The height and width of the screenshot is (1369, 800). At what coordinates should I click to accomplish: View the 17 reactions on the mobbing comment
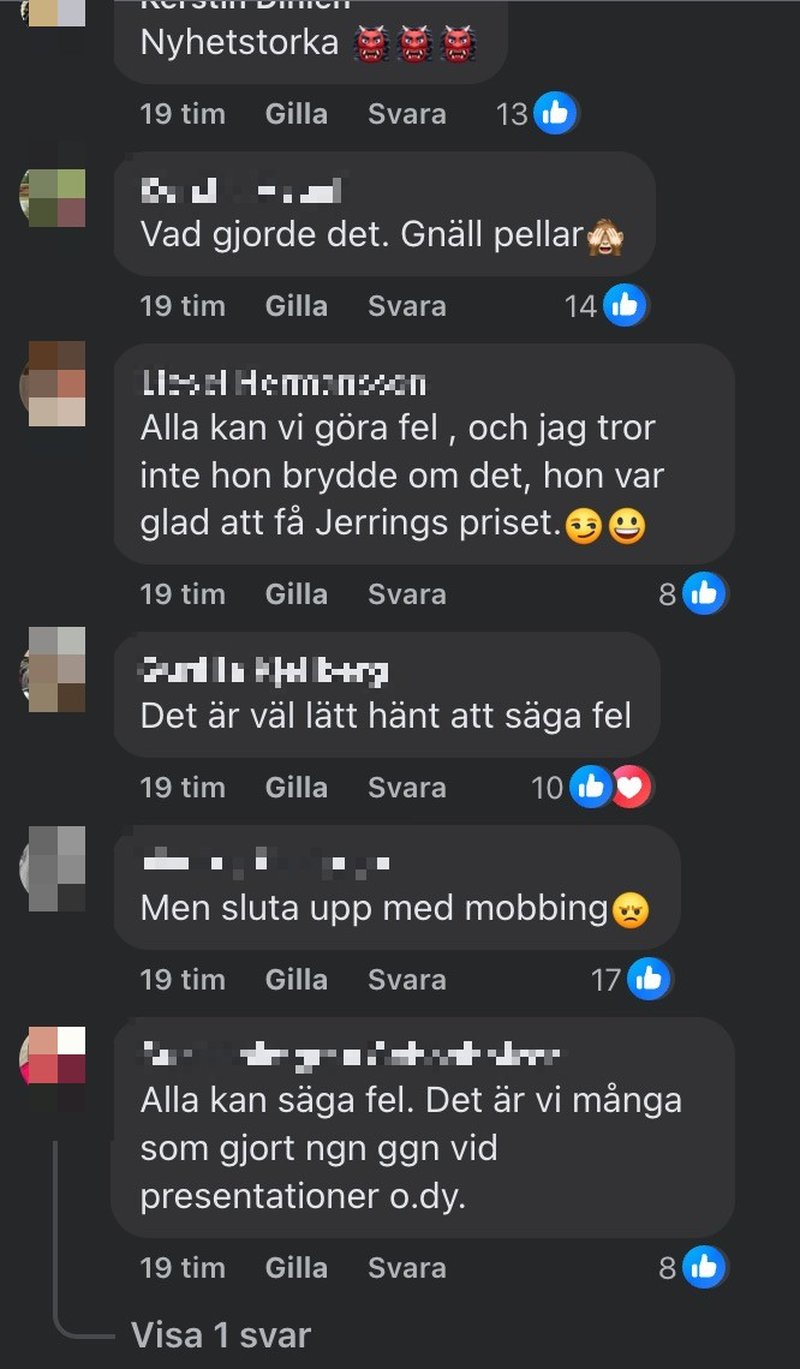point(631,979)
